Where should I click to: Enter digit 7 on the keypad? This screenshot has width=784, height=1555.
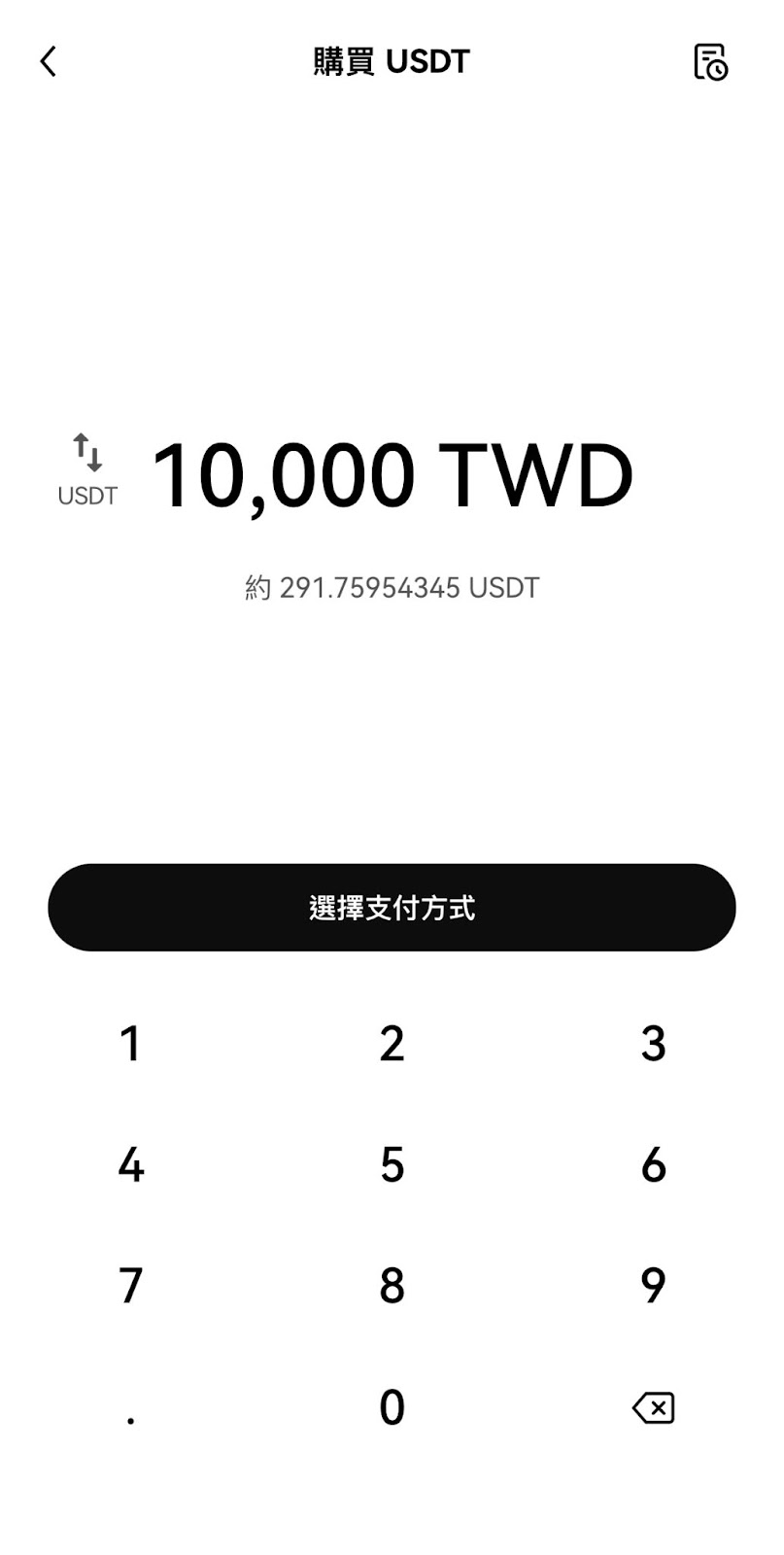click(130, 1285)
